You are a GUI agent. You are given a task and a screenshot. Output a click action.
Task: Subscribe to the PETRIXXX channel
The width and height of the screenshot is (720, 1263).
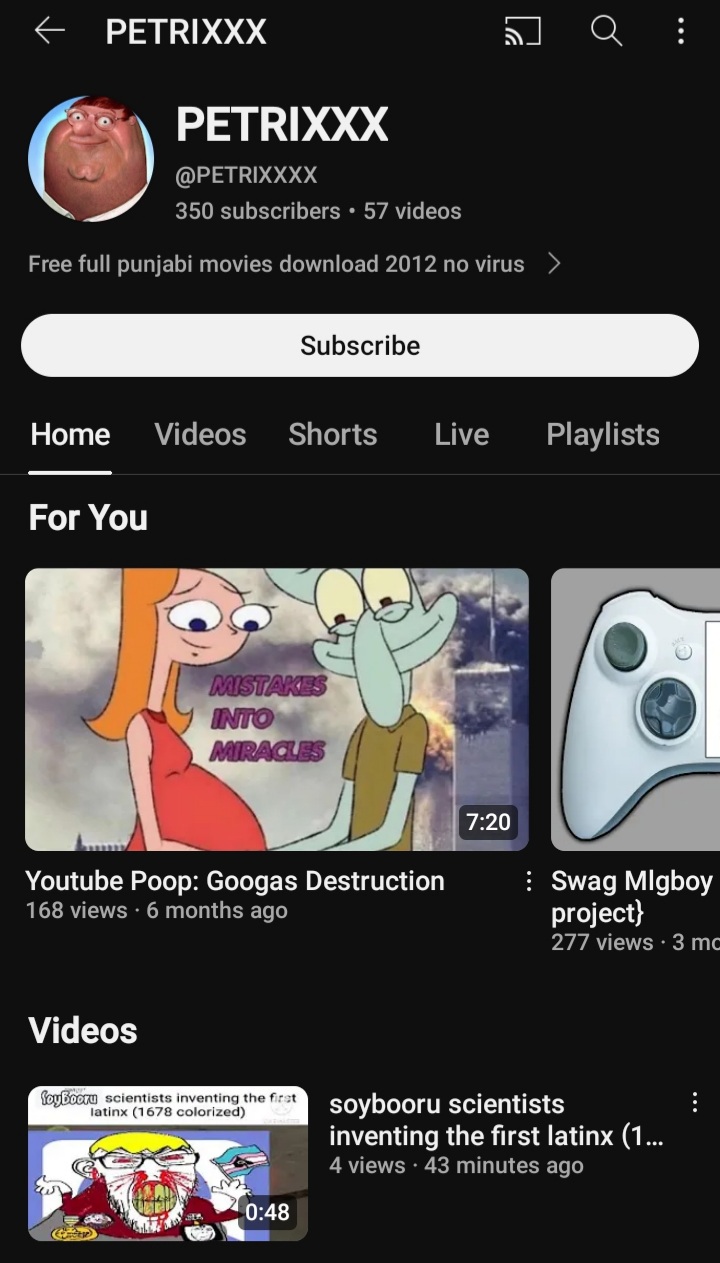[x=360, y=345]
